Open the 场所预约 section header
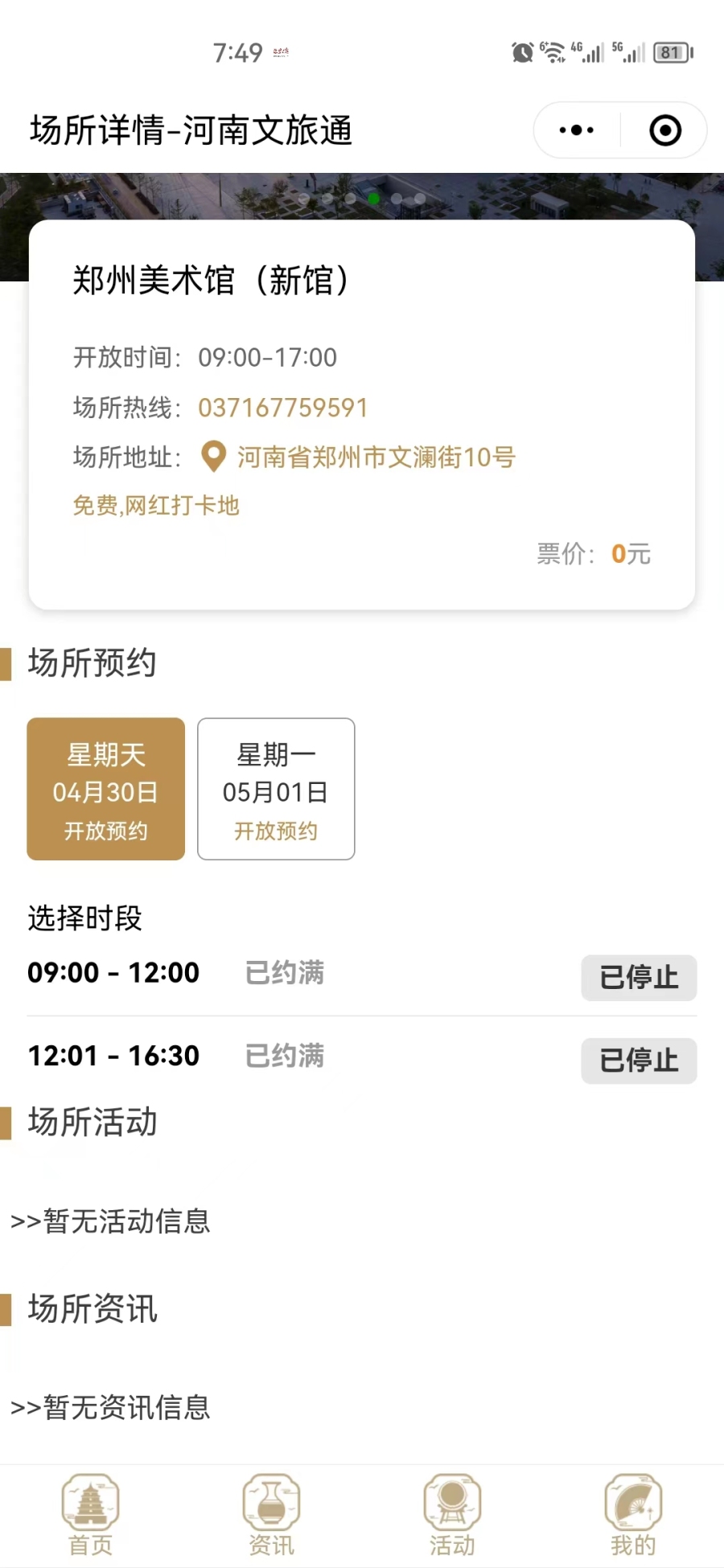Image resolution: width=724 pixels, height=1568 pixels. [x=91, y=663]
